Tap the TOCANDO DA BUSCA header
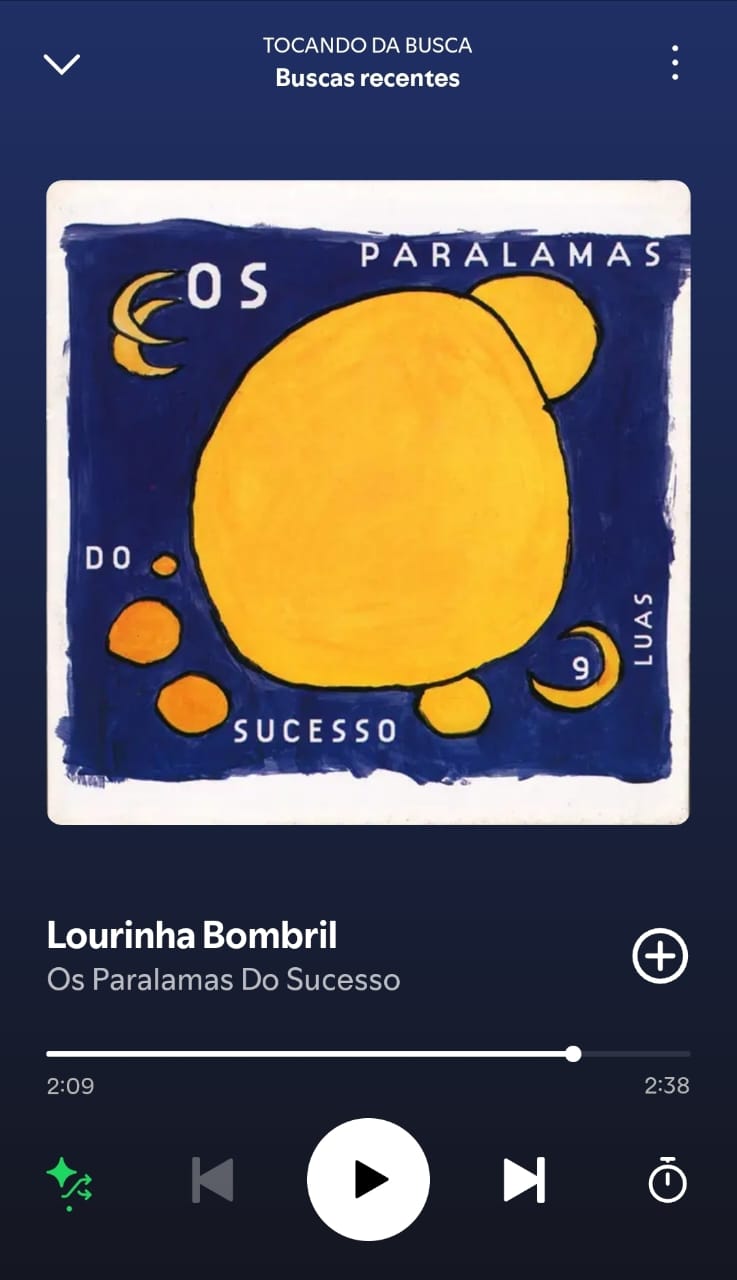 point(366,45)
